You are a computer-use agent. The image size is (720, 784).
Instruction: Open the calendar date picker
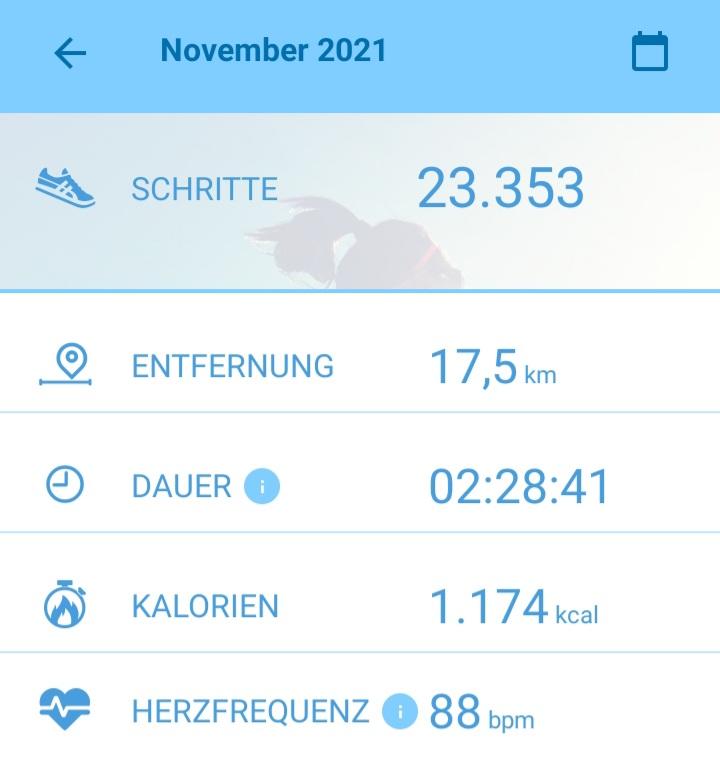coord(650,52)
